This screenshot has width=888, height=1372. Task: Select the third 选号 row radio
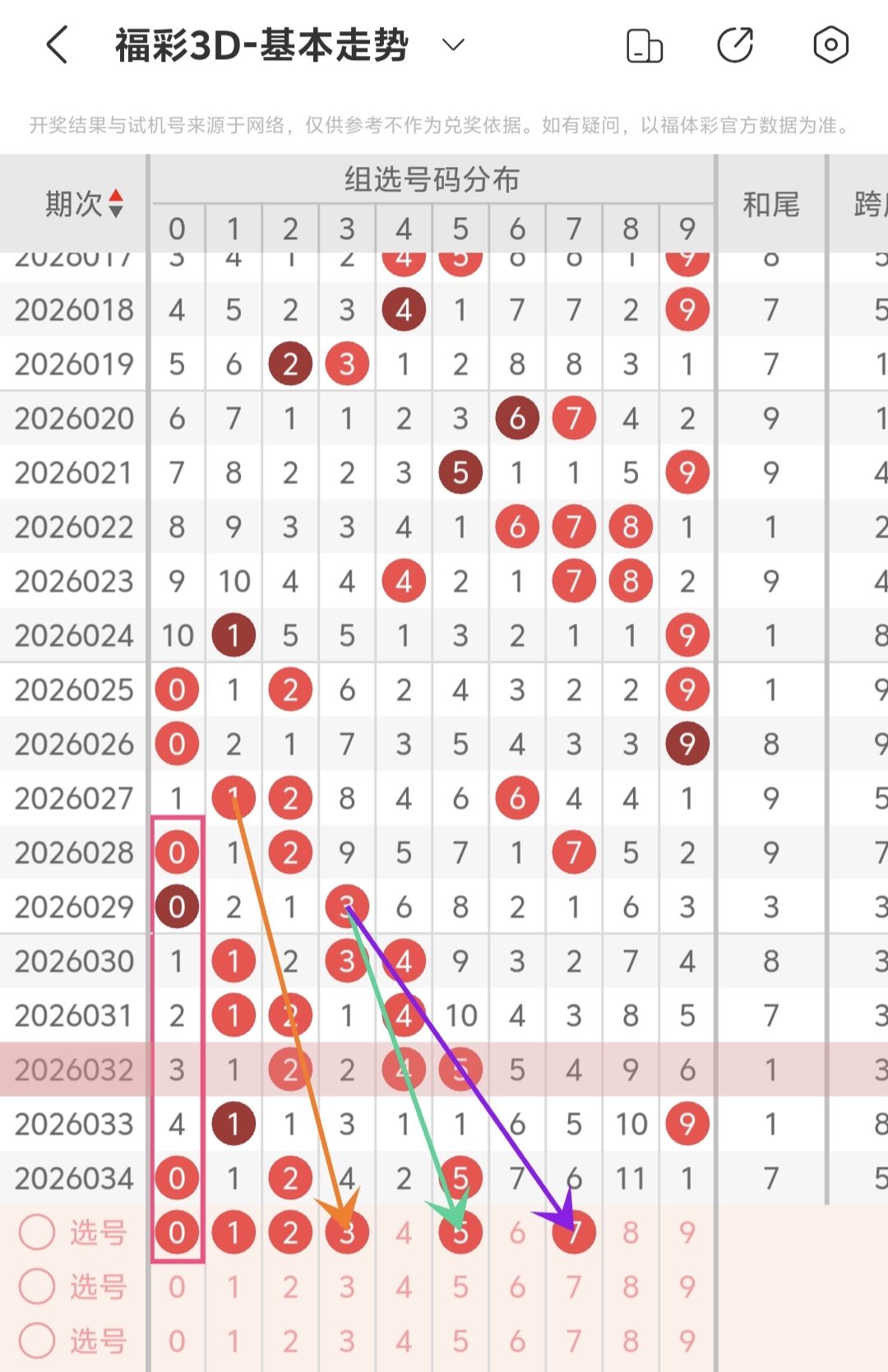click(x=37, y=1341)
